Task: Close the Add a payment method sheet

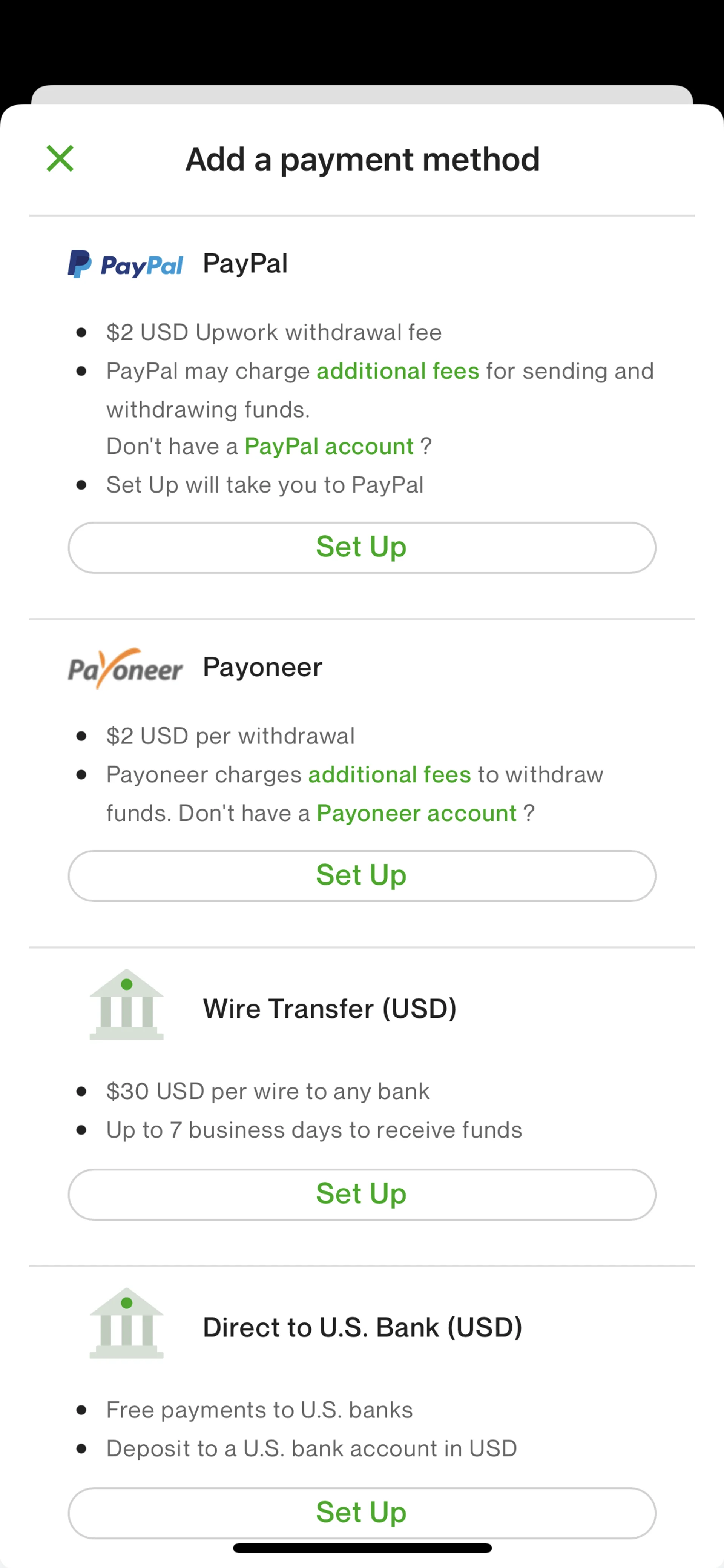Action: [60, 159]
